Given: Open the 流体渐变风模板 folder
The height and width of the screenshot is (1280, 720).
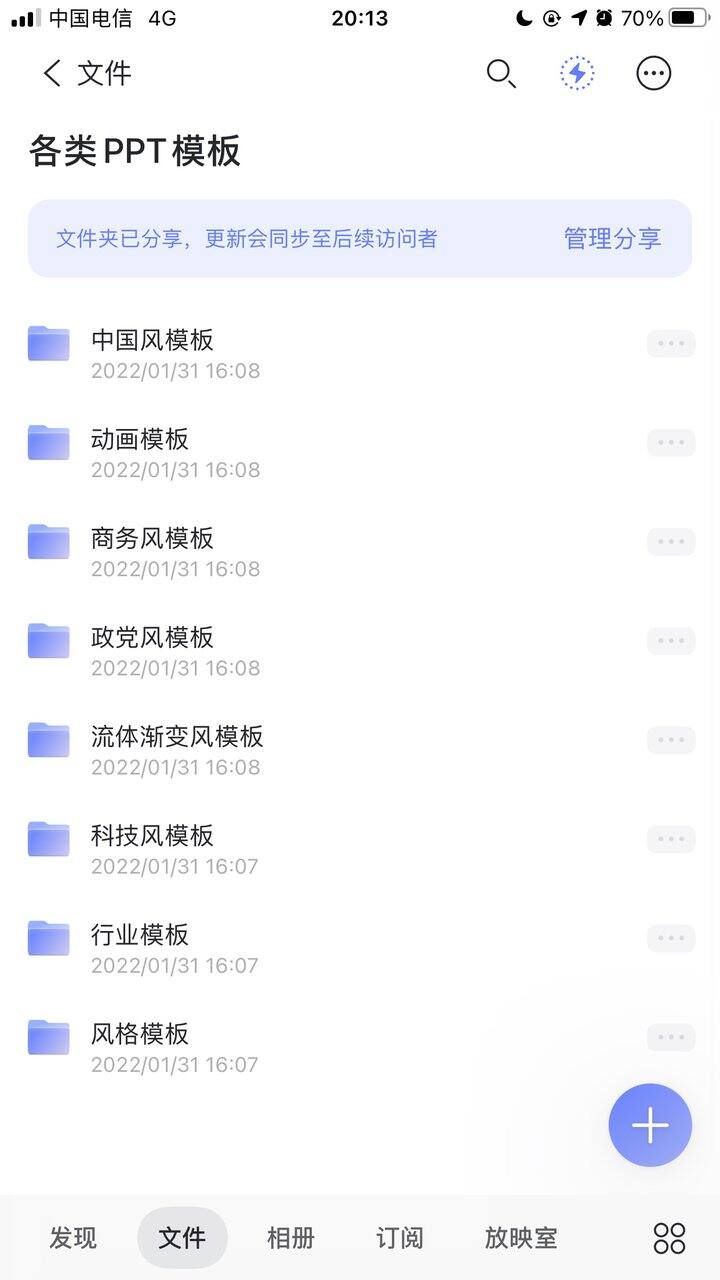Looking at the screenshot, I should pyautogui.click(x=360, y=750).
